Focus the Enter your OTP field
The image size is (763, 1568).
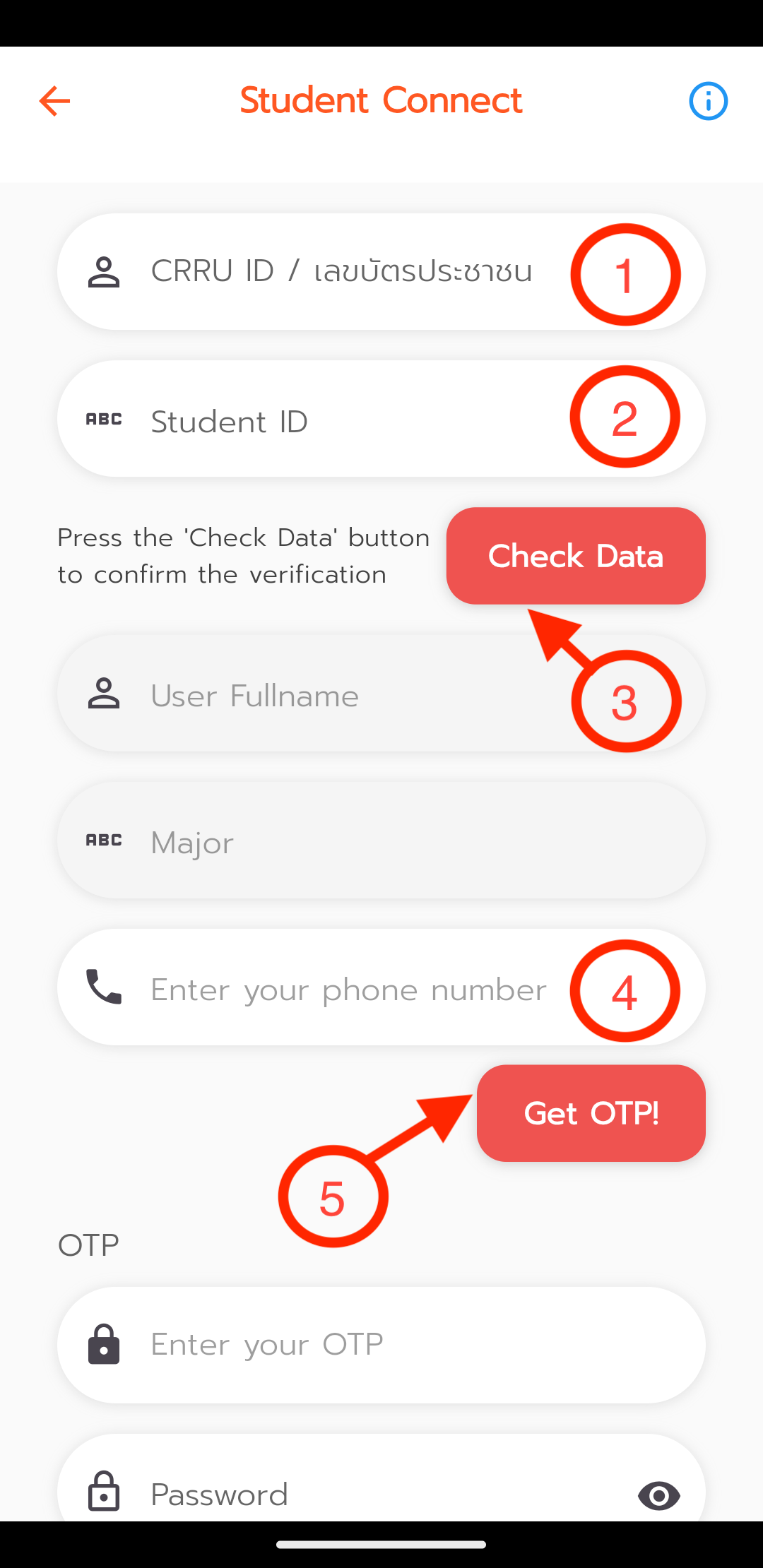point(381,1344)
